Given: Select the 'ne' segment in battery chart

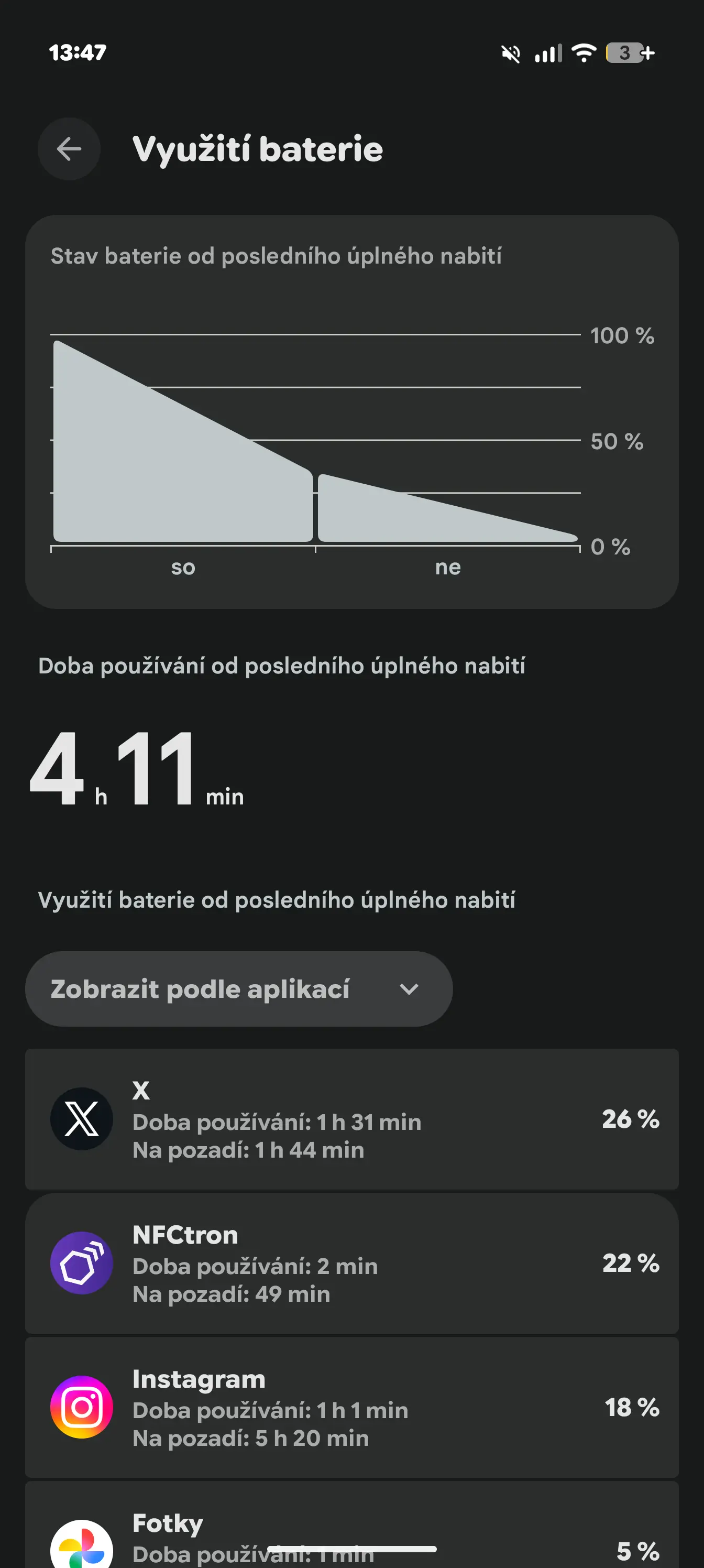Looking at the screenshot, I should 448,508.
